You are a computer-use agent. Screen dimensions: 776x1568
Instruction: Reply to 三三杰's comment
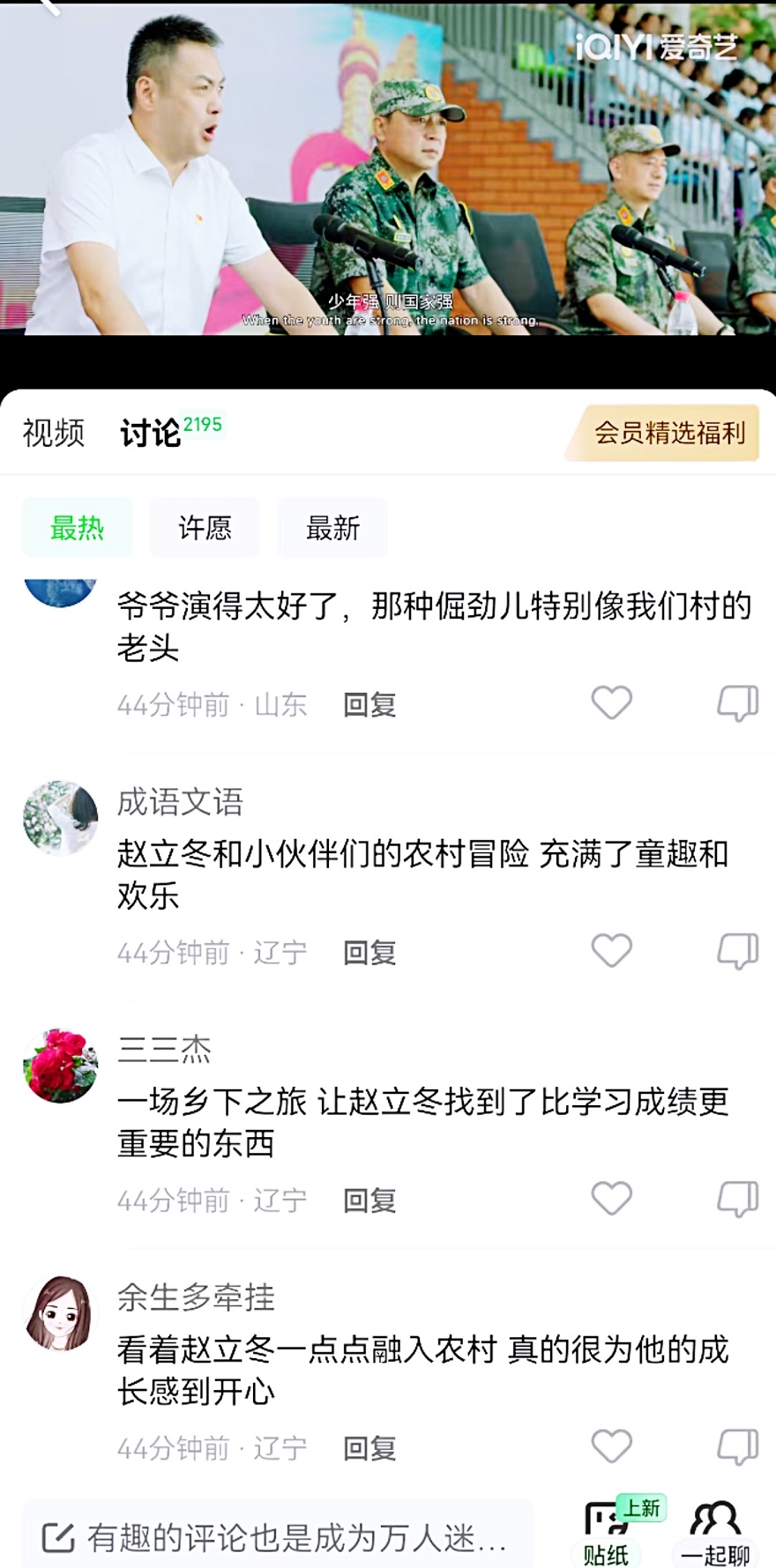[x=369, y=1200]
